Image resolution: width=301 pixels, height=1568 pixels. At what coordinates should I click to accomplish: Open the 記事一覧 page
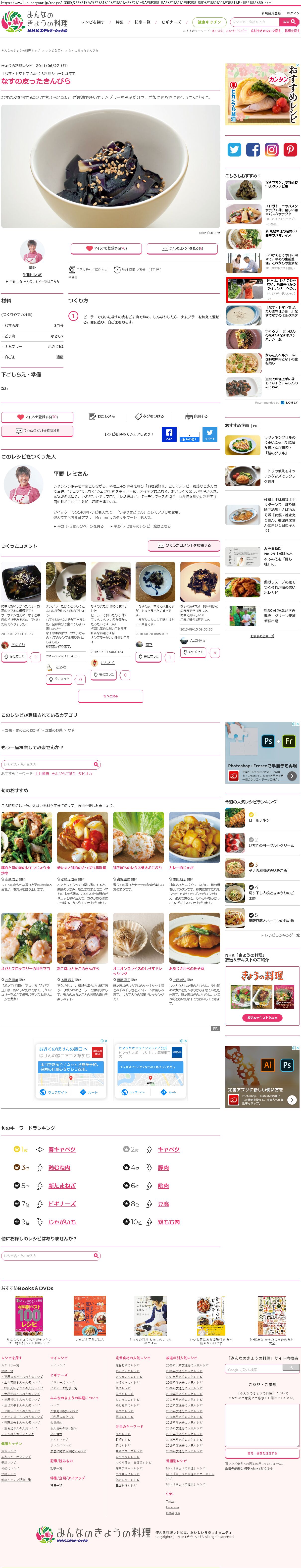pos(142,22)
